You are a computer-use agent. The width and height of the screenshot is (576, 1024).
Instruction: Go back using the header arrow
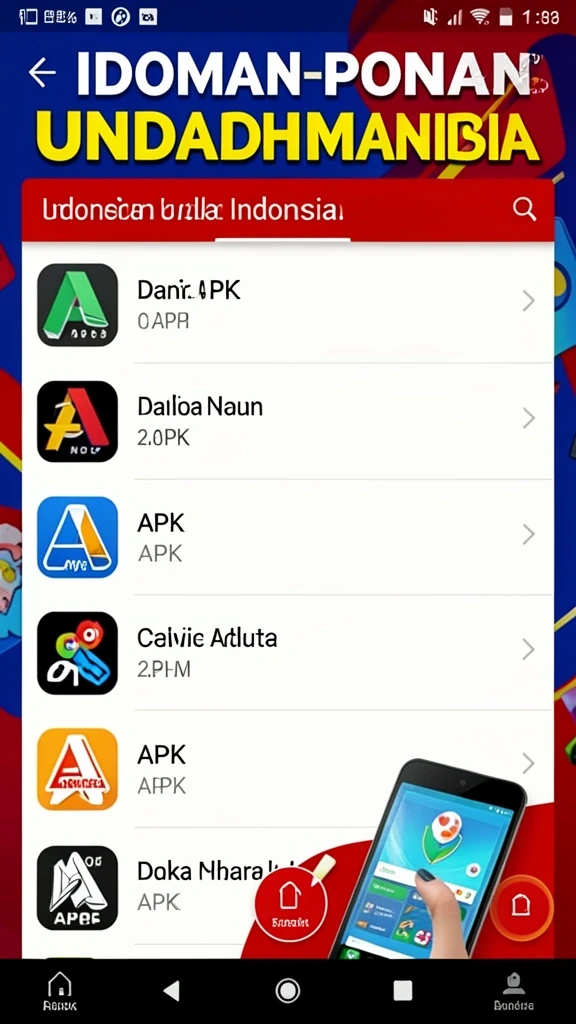pyautogui.click(x=42, y=72)
